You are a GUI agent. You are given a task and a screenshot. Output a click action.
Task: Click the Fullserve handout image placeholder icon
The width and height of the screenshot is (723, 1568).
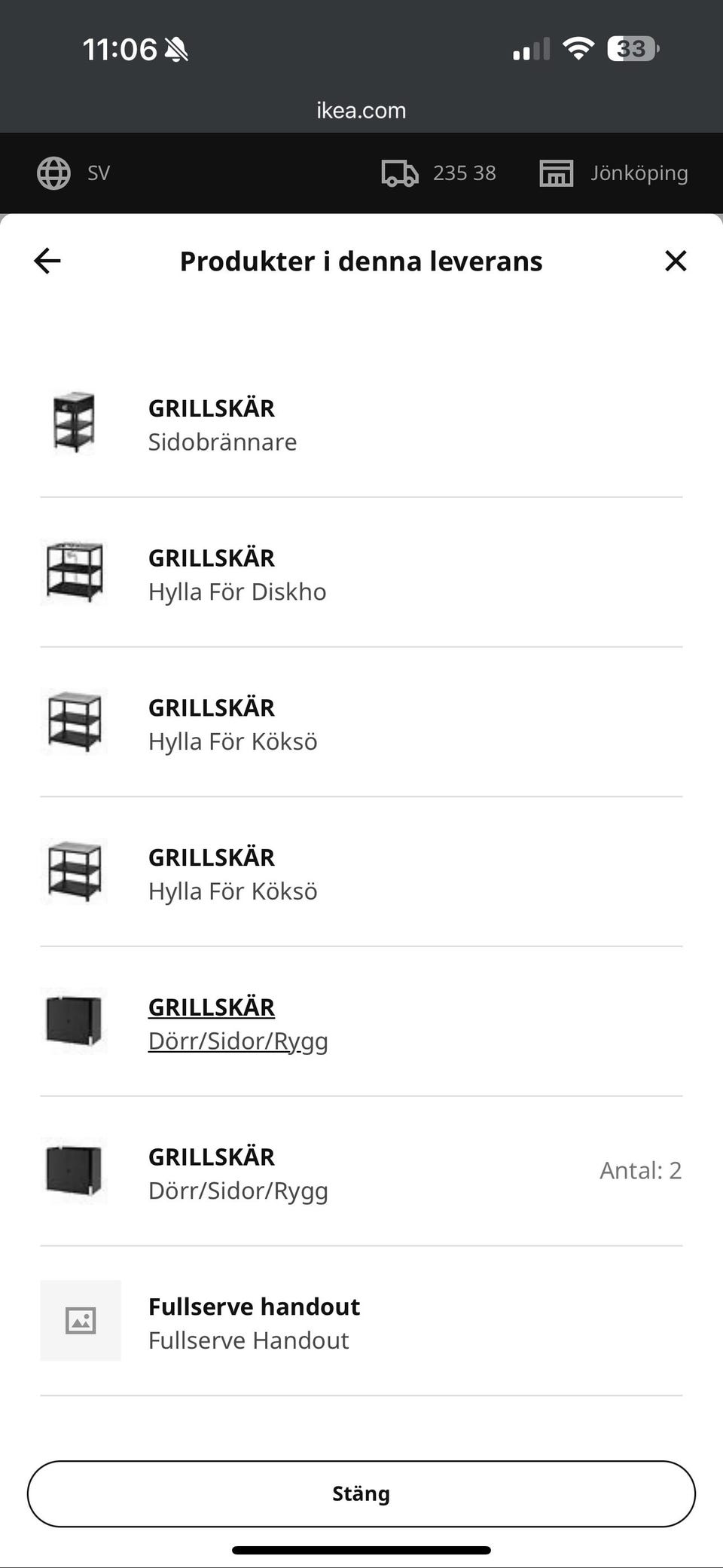(81, 1319)
